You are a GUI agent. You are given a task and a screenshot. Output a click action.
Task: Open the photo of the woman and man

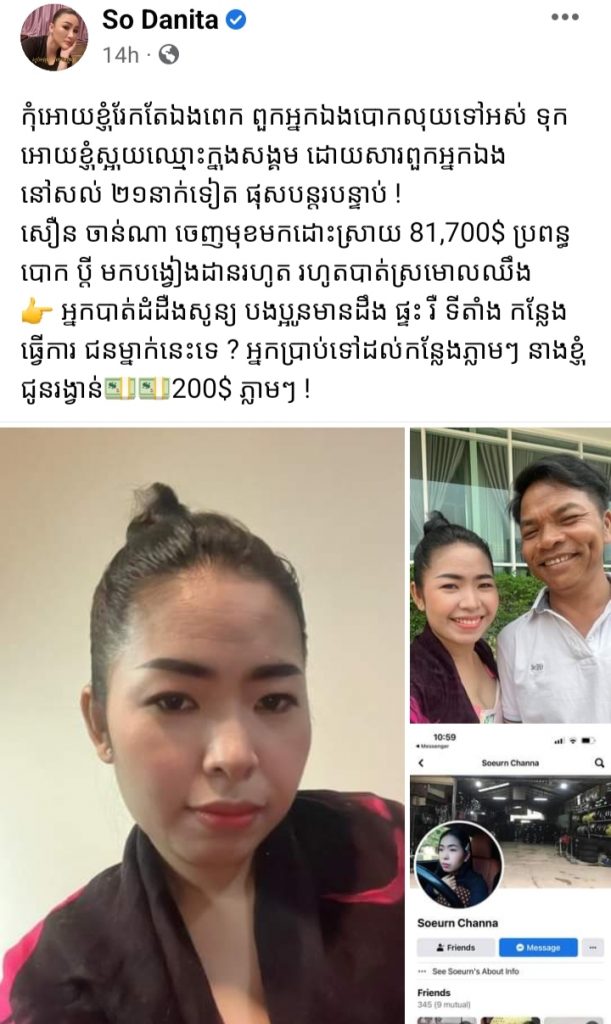[510, 575]
